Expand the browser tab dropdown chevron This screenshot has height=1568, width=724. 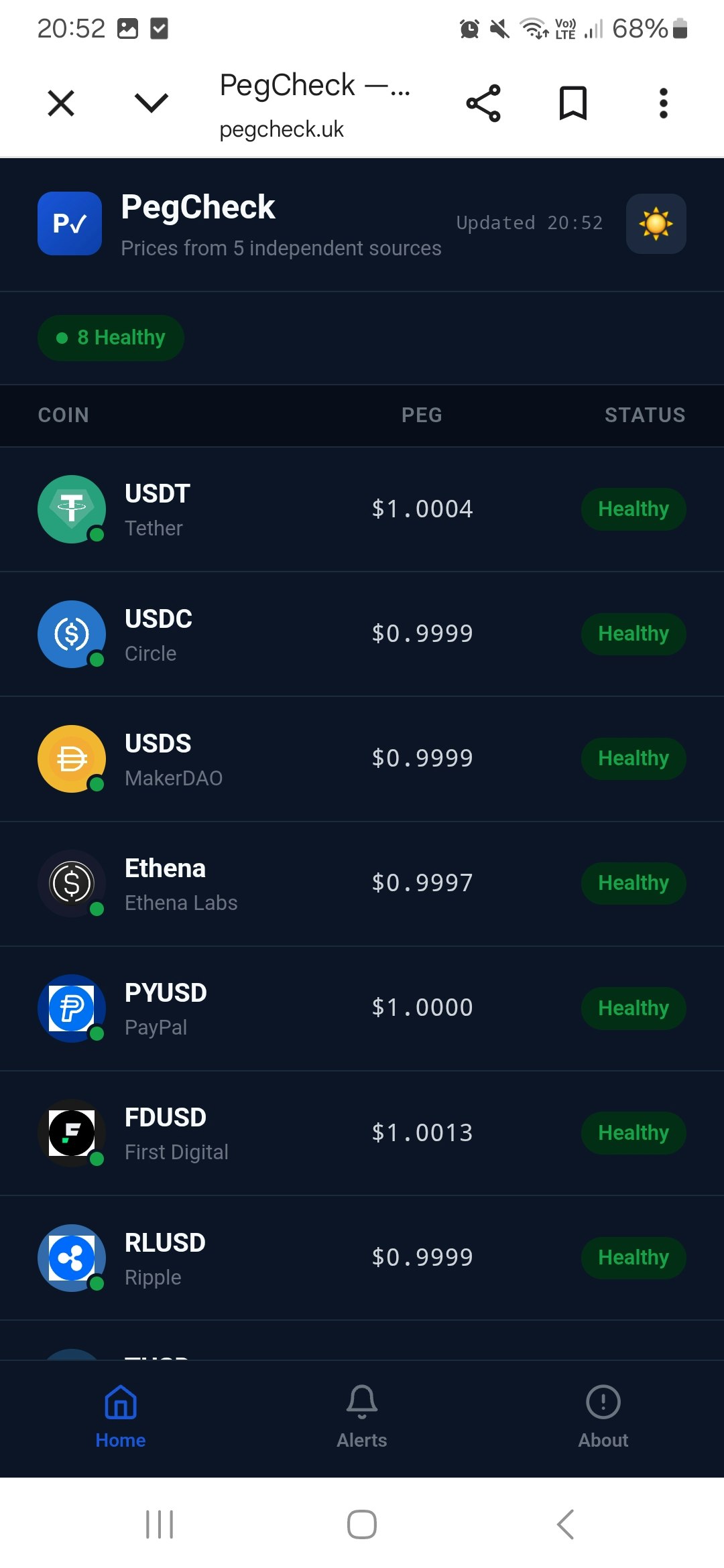tap(151, 103)
